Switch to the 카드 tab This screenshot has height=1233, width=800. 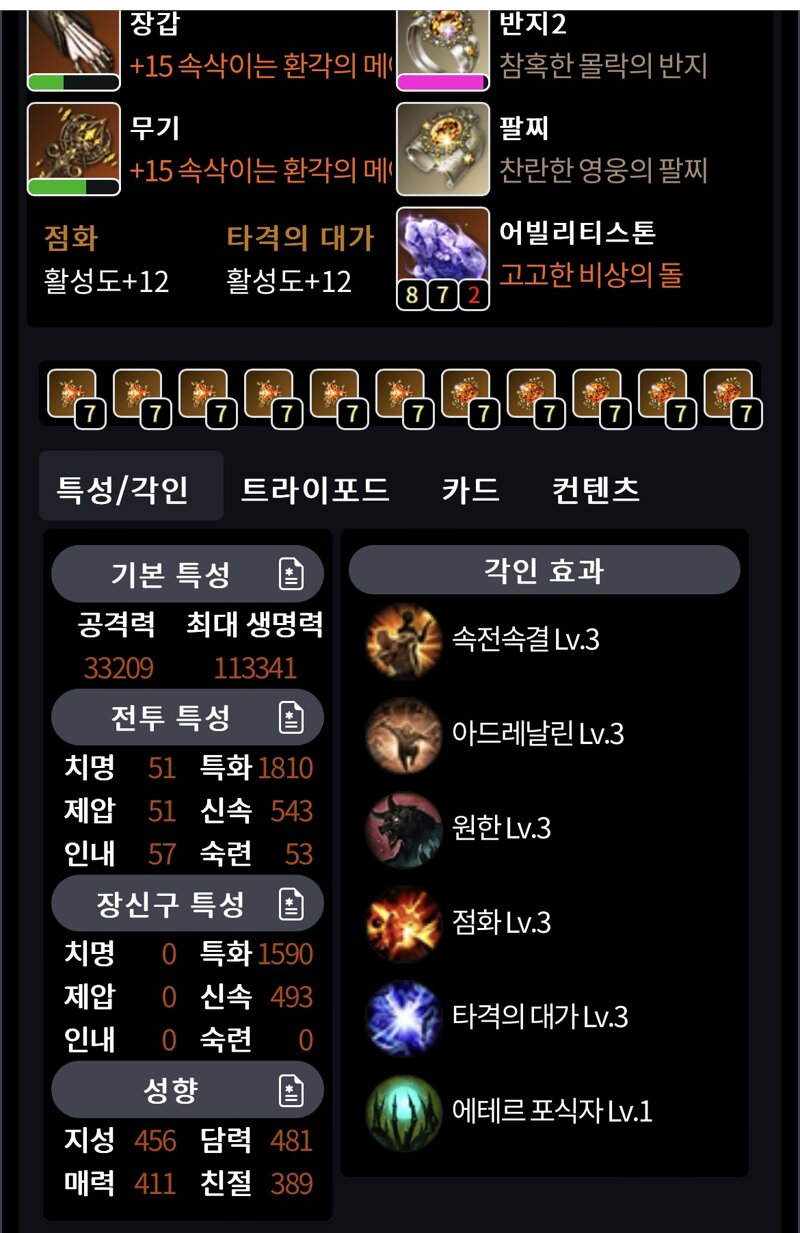[470, 490]
